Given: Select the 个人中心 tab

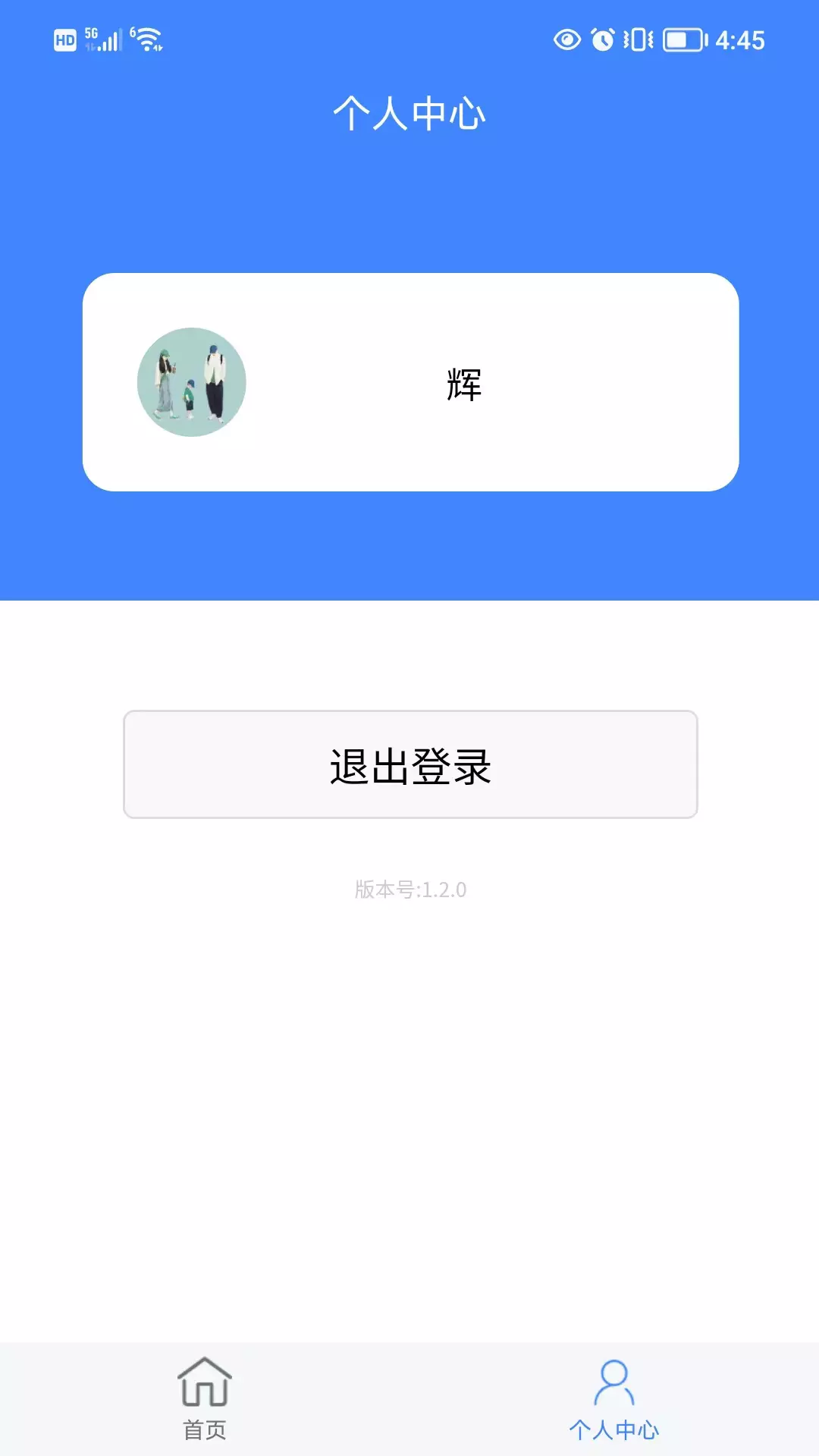Looking at the screenshot, I should pyautogui.click(x=614, y=1398).
